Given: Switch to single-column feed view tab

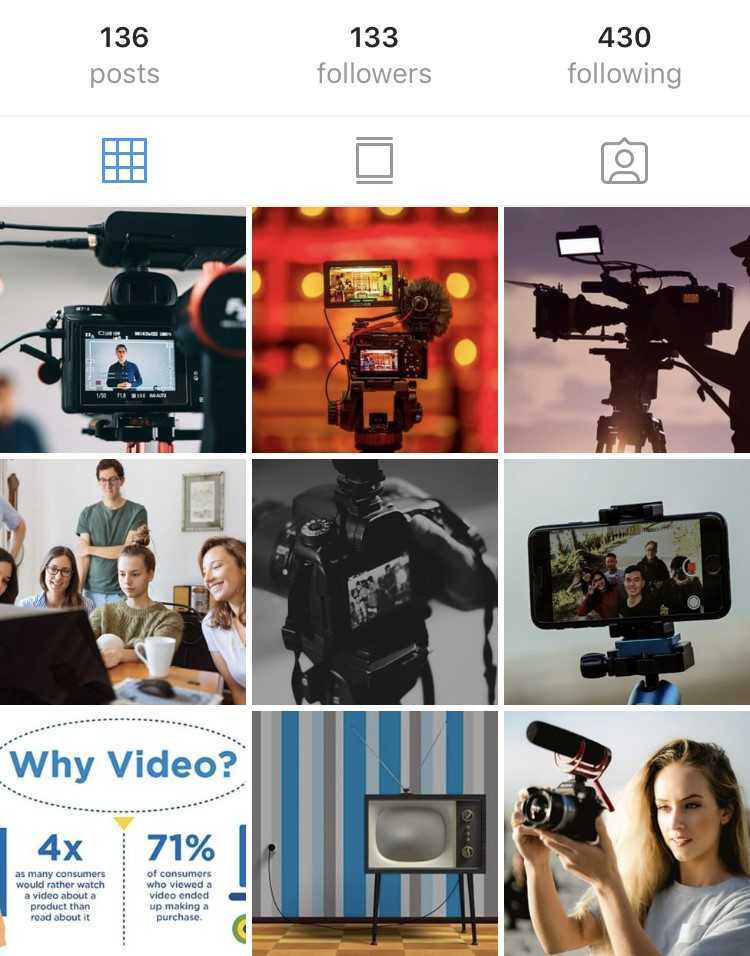Looking at the screenshot, I should (x=374, y=160).
